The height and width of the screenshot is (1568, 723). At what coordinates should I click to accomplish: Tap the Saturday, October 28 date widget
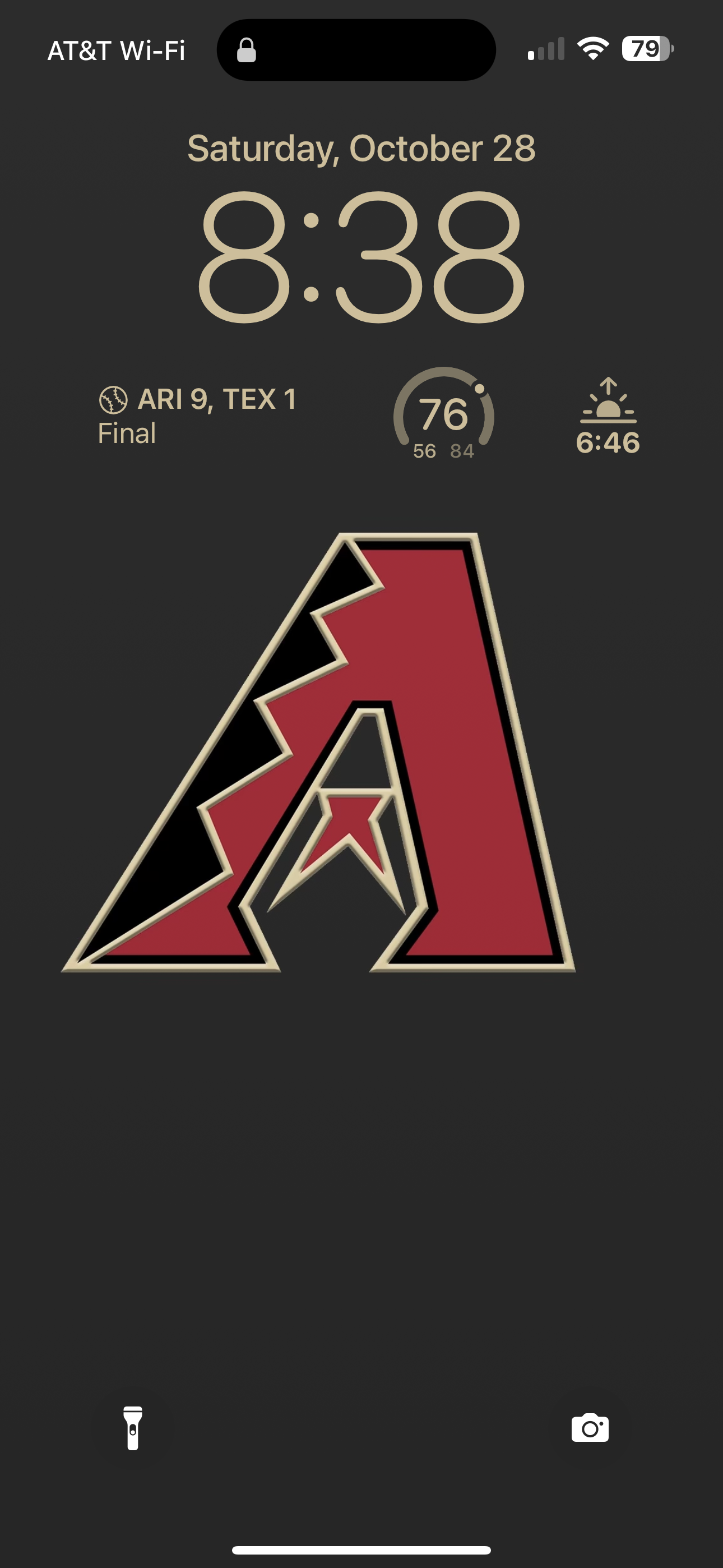[361, 149]
